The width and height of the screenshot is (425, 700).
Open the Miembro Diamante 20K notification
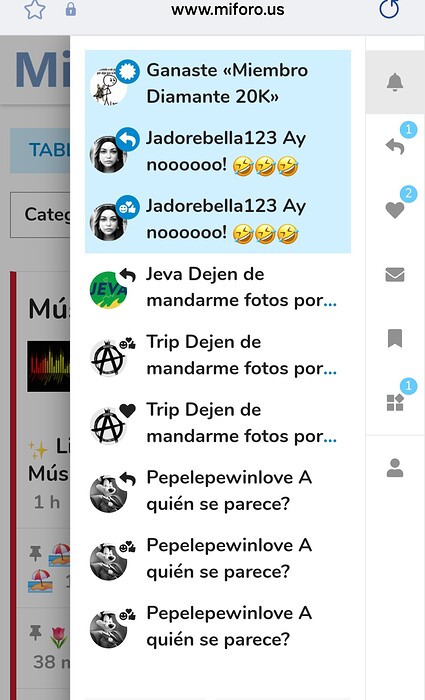(x=218, y=83)
